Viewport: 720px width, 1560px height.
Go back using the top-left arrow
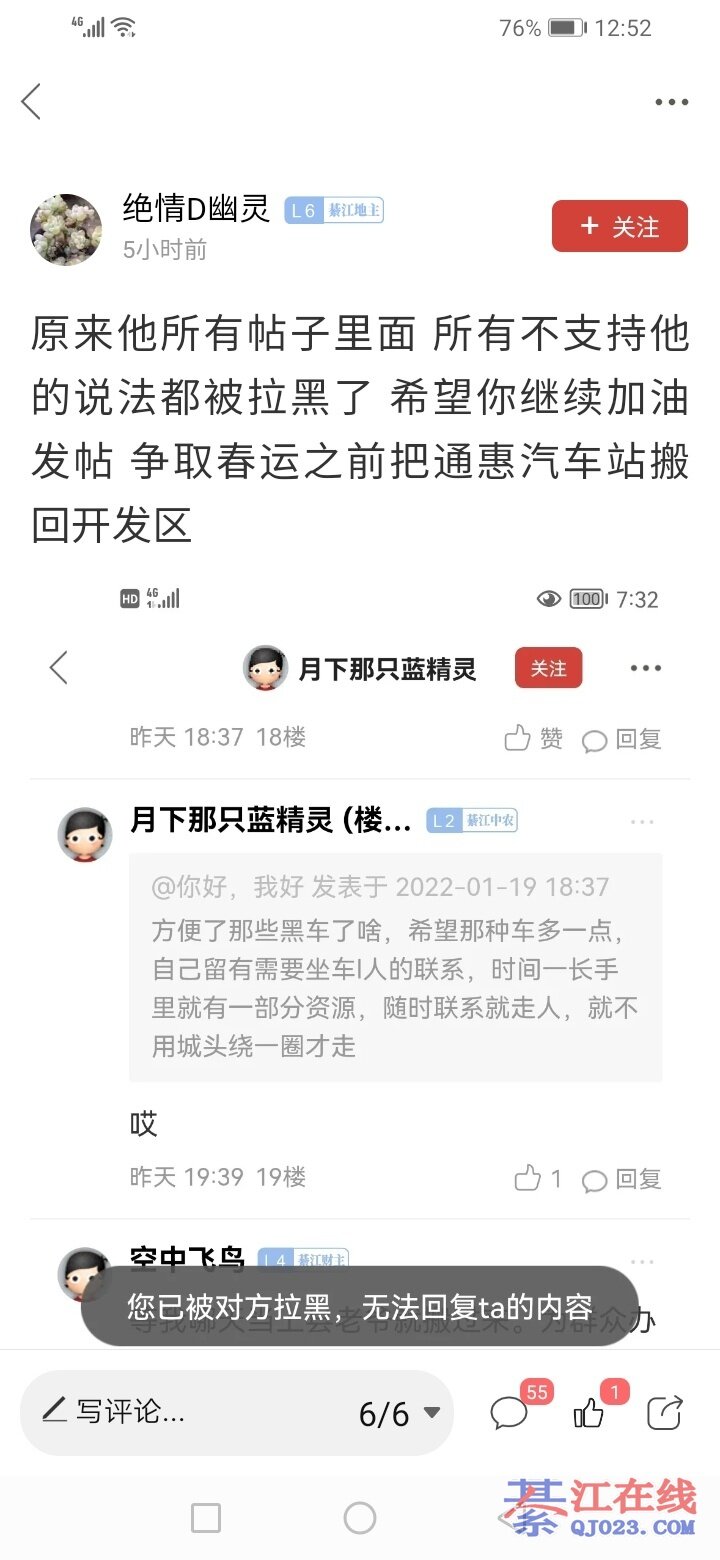[x=32, y=101]
